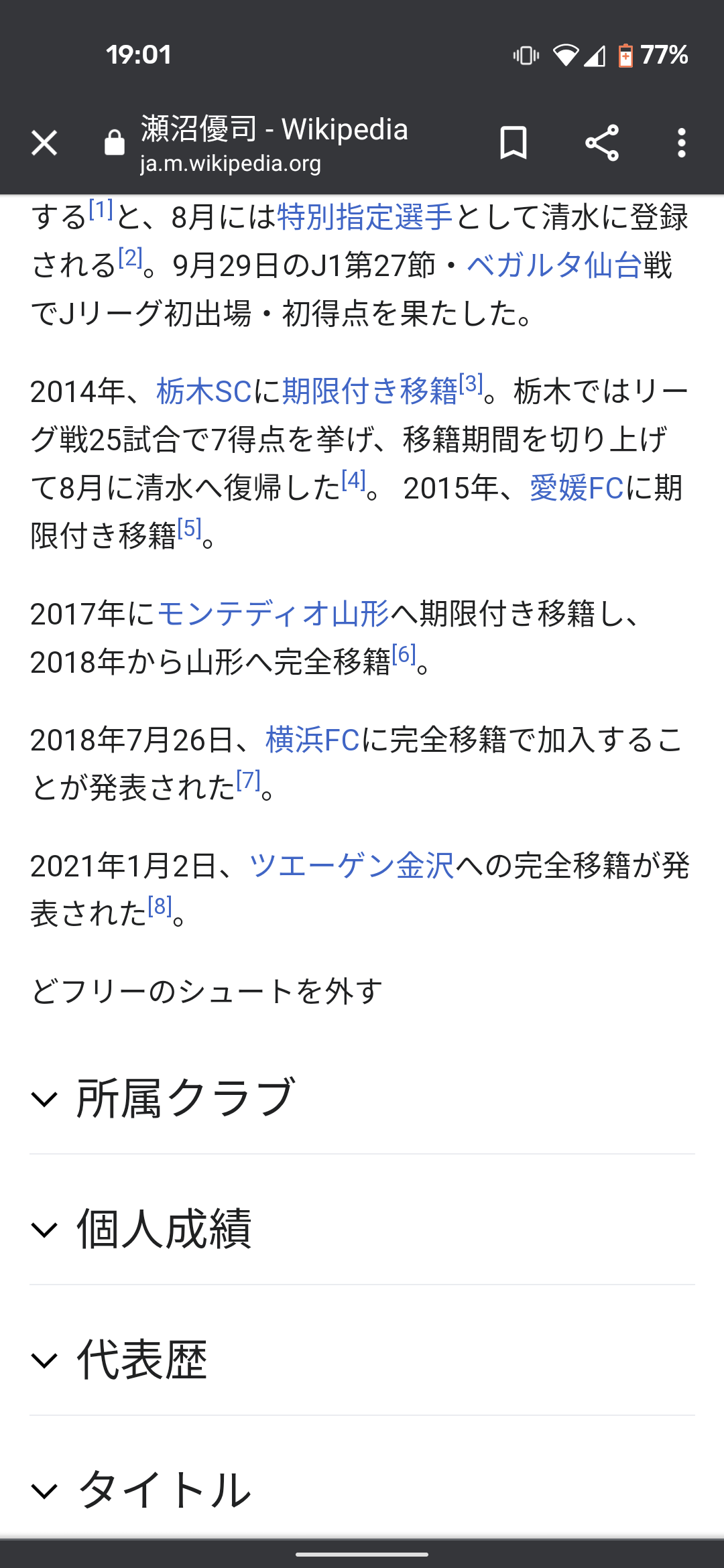Open the 愛媛FC link
The width and height of the screenshot is (724, 1568).
coord(577,488)
